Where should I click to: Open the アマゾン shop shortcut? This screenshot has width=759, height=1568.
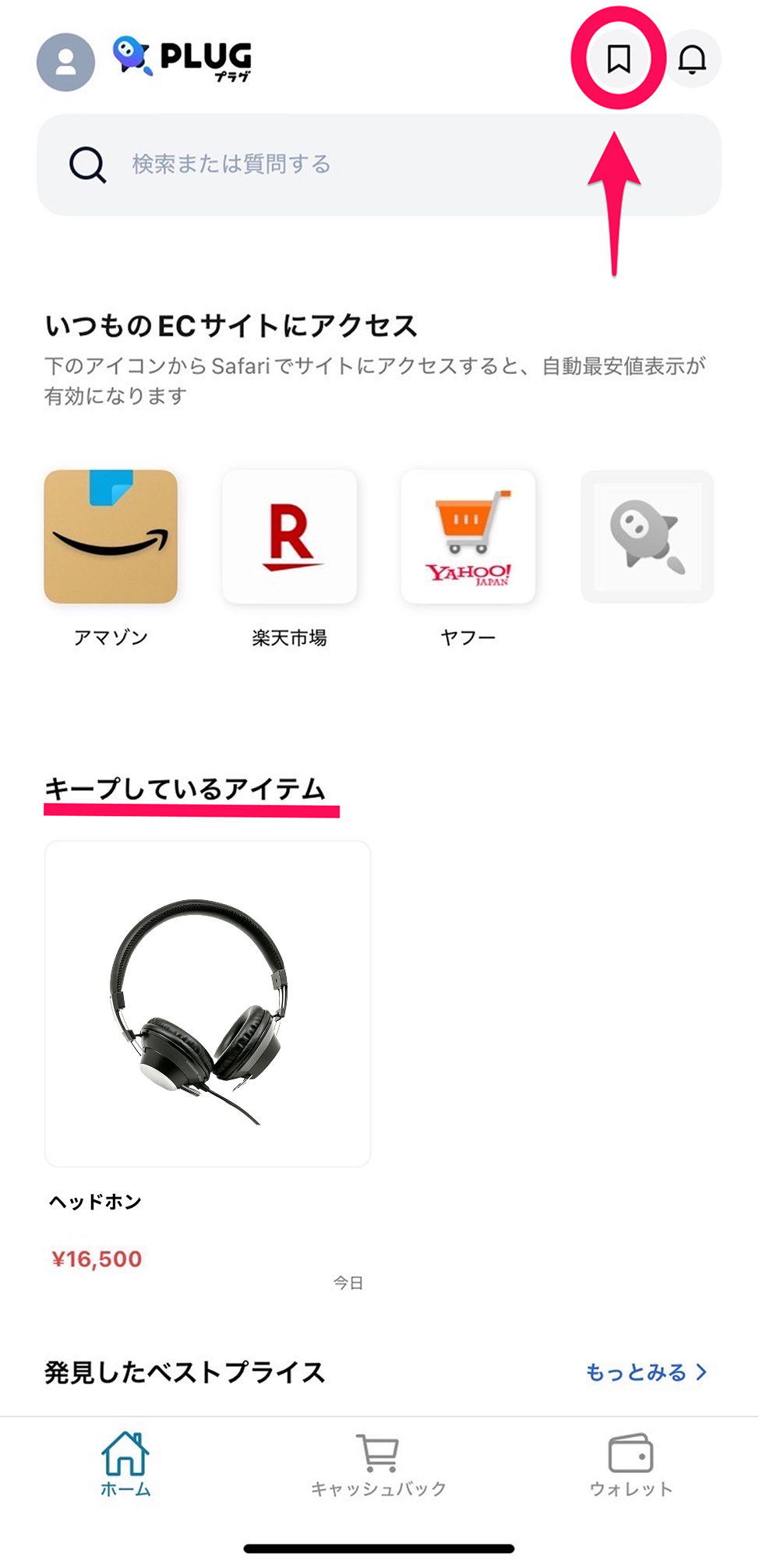coord(111,537)
